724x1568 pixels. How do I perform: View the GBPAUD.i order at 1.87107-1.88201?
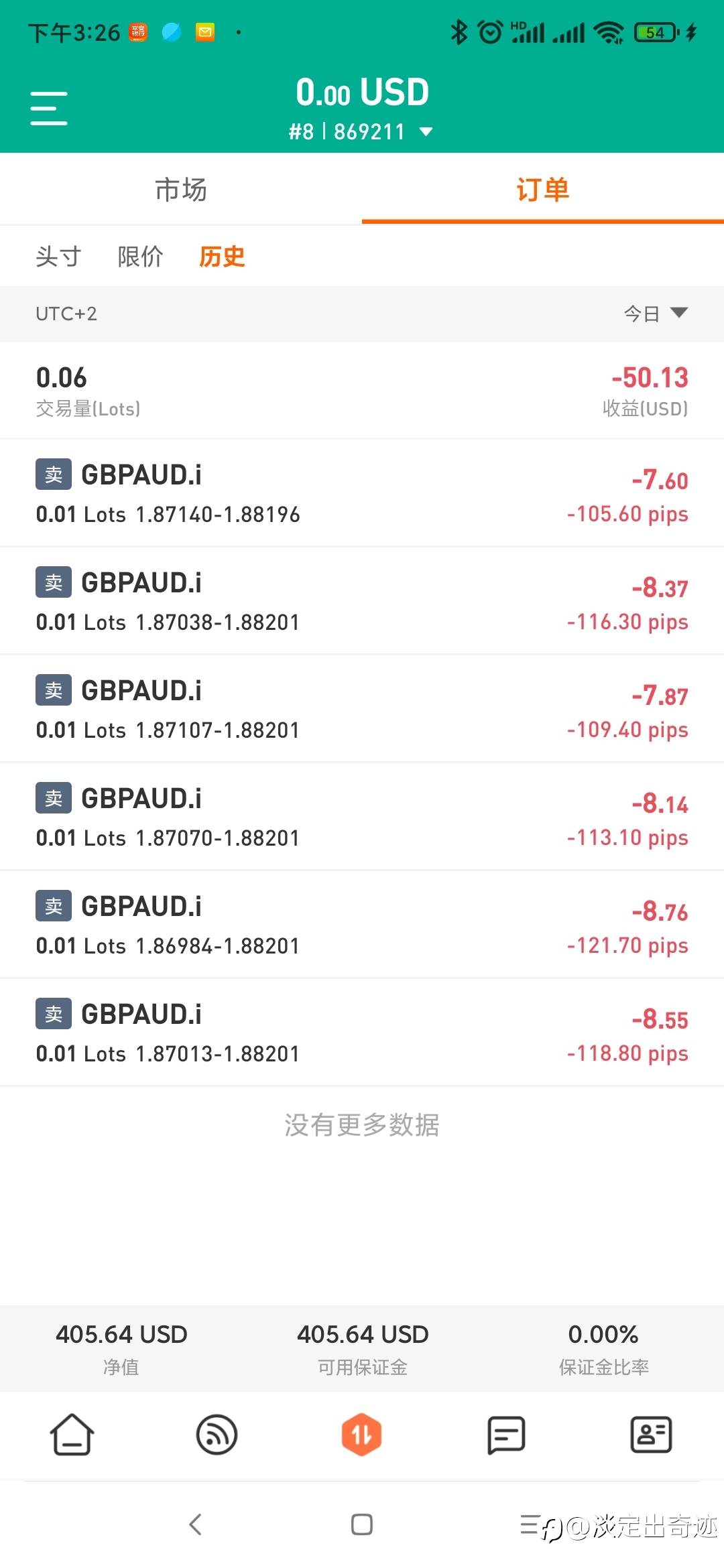[362, 709]
